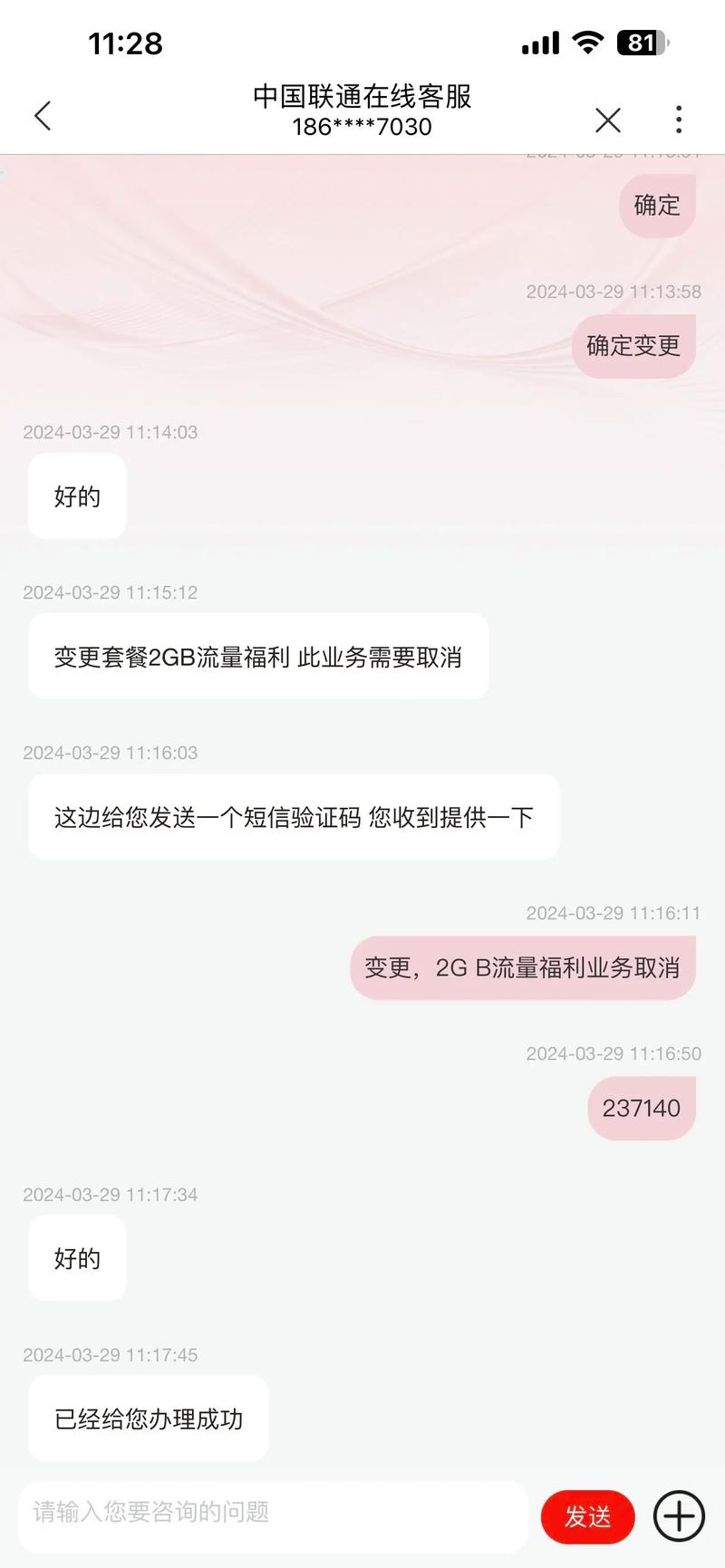
Task: Open the three-dot overflow menu
Action: point(678,119)
